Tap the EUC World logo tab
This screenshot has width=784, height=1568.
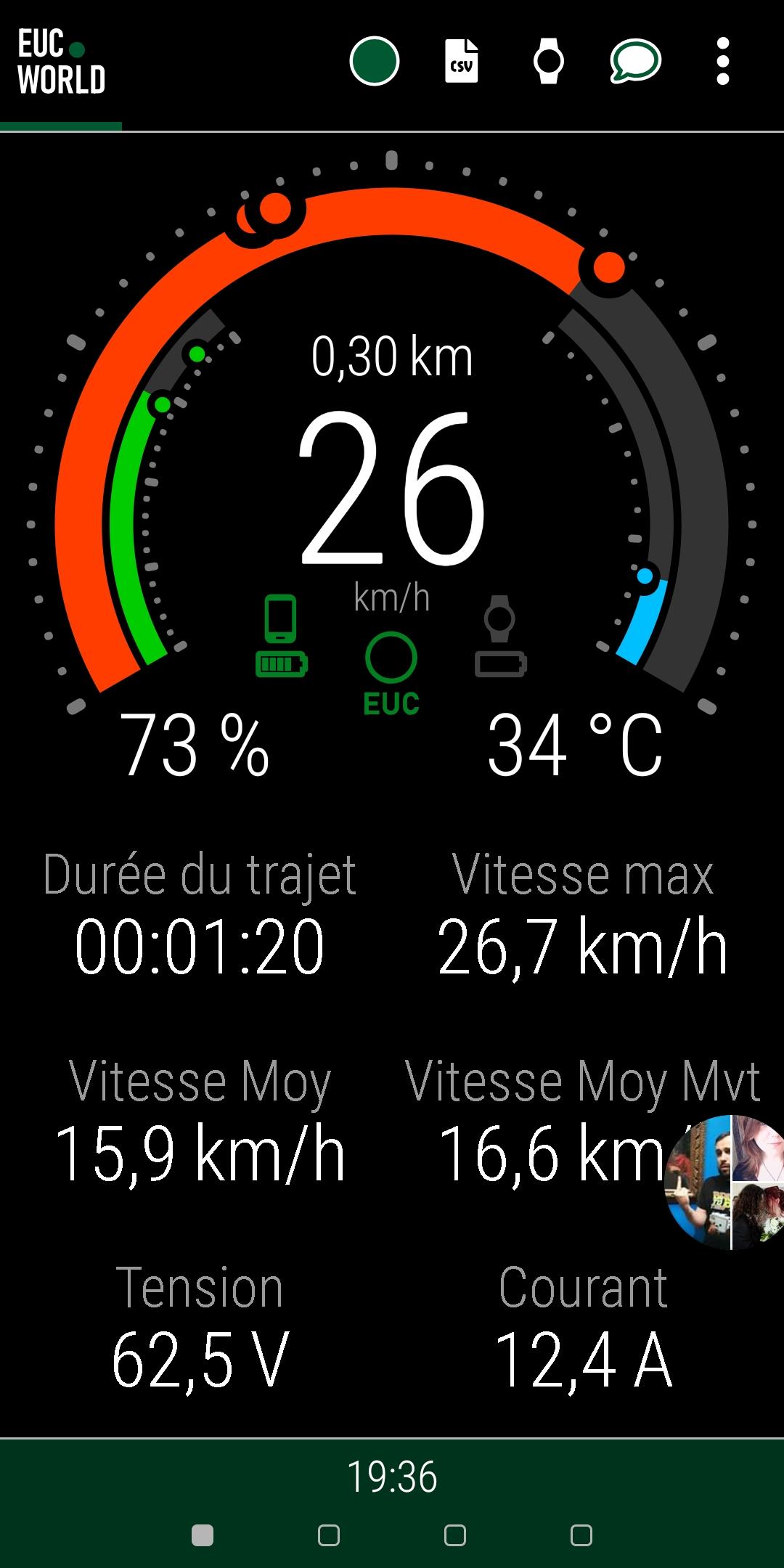61,63
